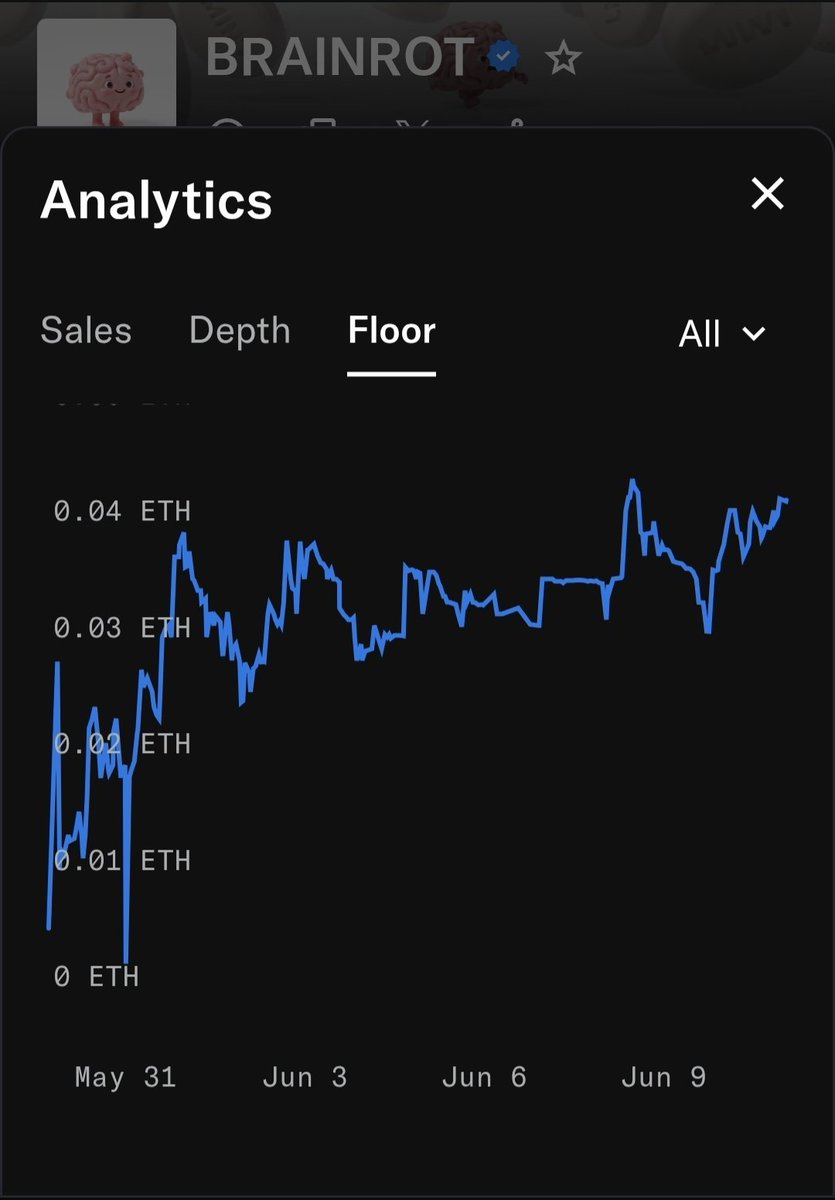Image resolution: width=835 pixels, height=1200 pixels.
Task: Open the All time range dropdown
Action: pyautogui.click(x=722, y=334)
